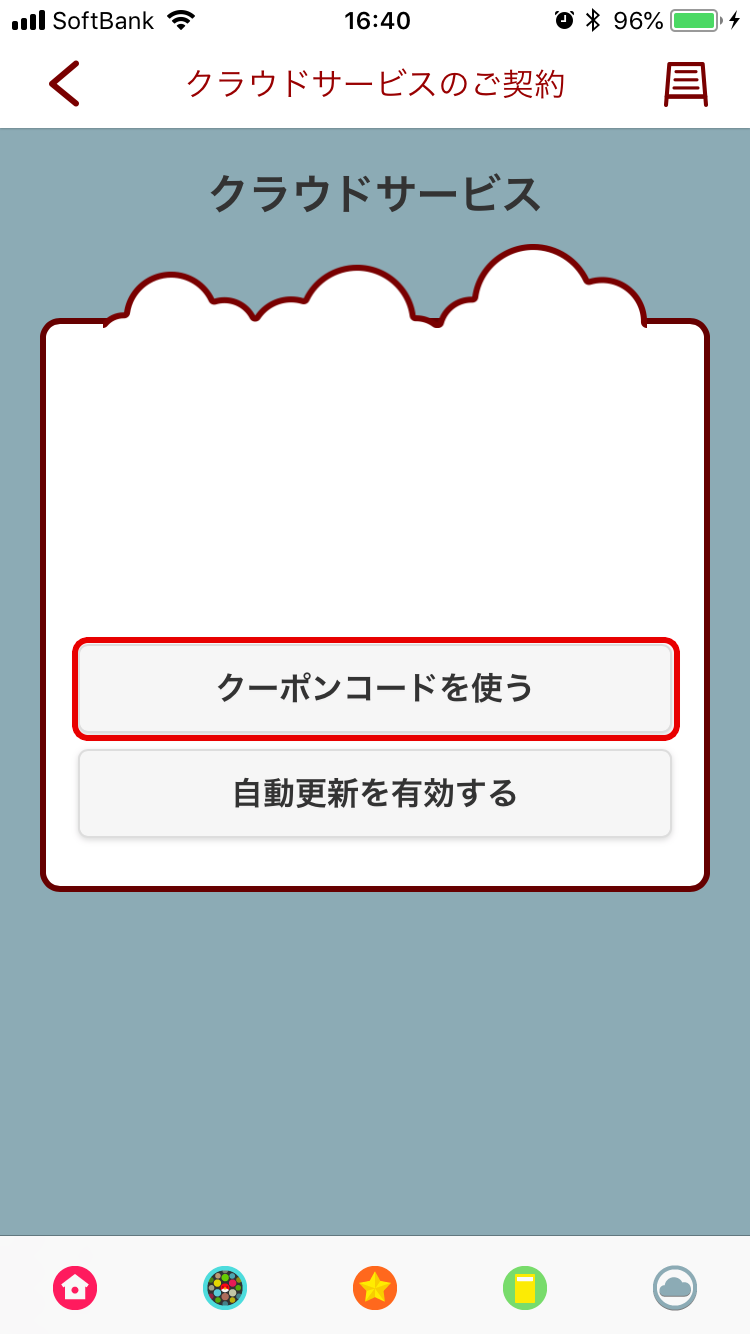The height and width of the screenshot is (1334, 750).
Task: Go back using the top-left arrow
Action: pyautogui.click(x=64, y=84)
